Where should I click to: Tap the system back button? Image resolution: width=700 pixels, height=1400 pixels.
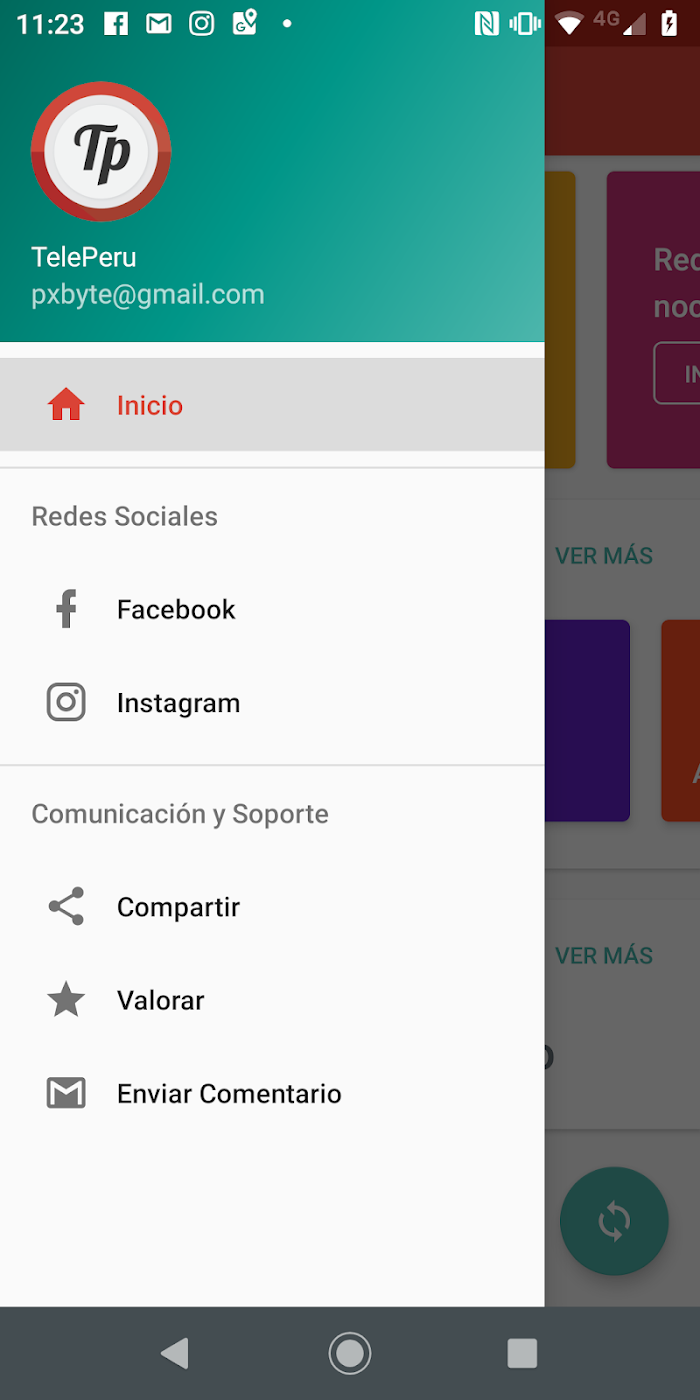point(175,1353)
